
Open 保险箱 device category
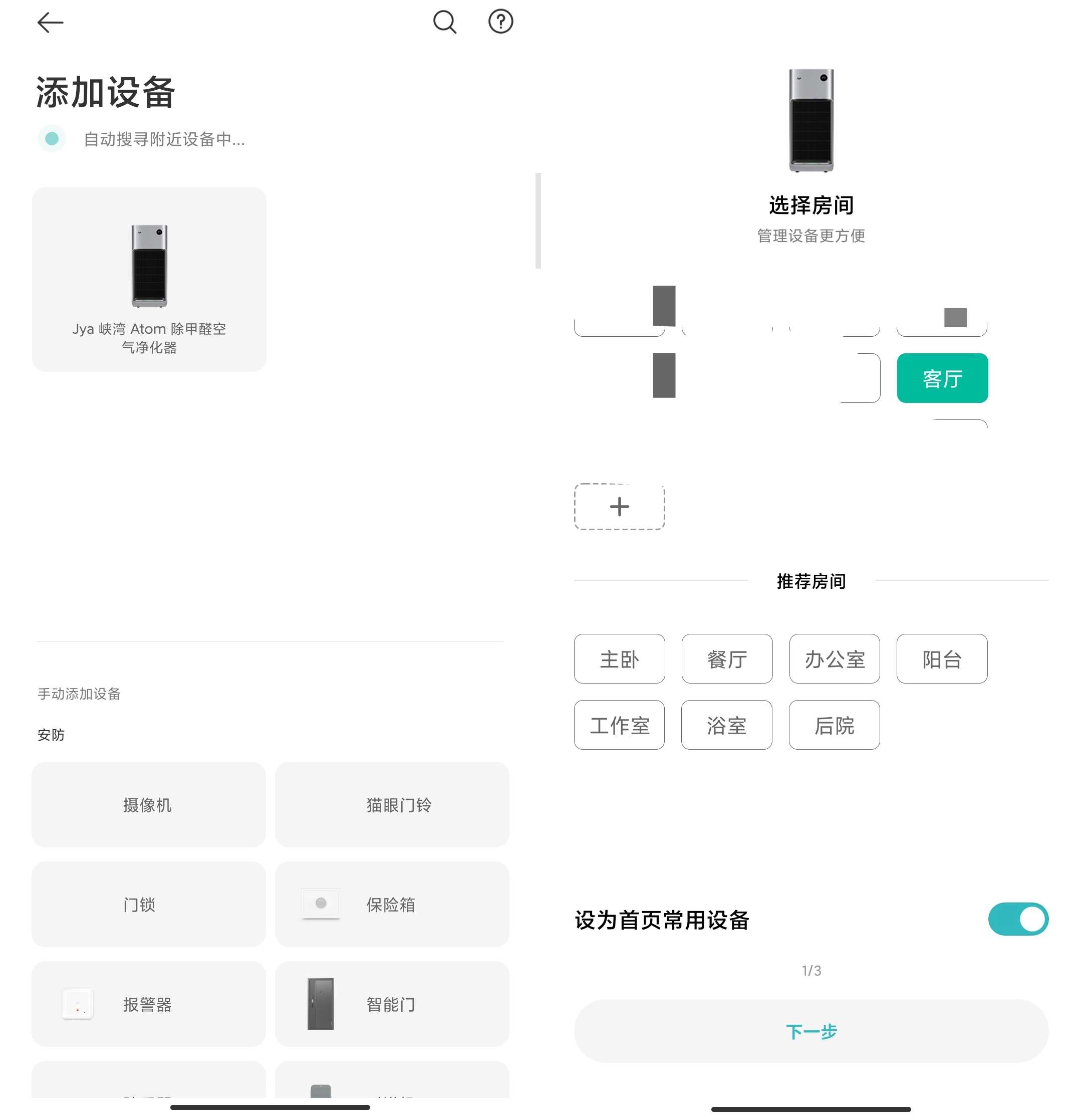click(392, 905)
